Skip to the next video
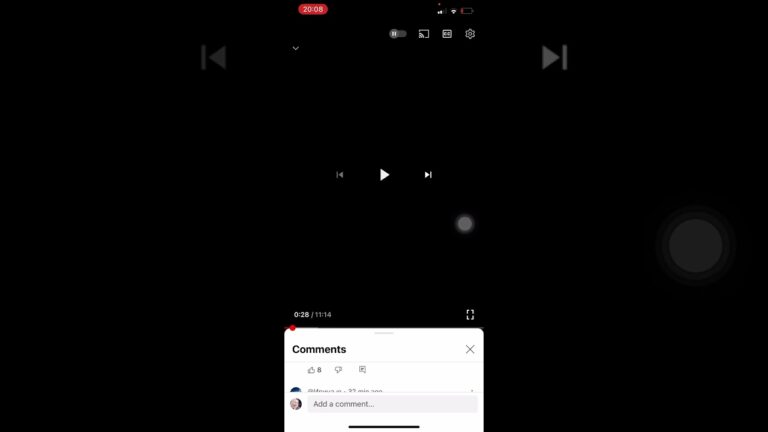Screen dimensions: 768x432 (428, 175)
